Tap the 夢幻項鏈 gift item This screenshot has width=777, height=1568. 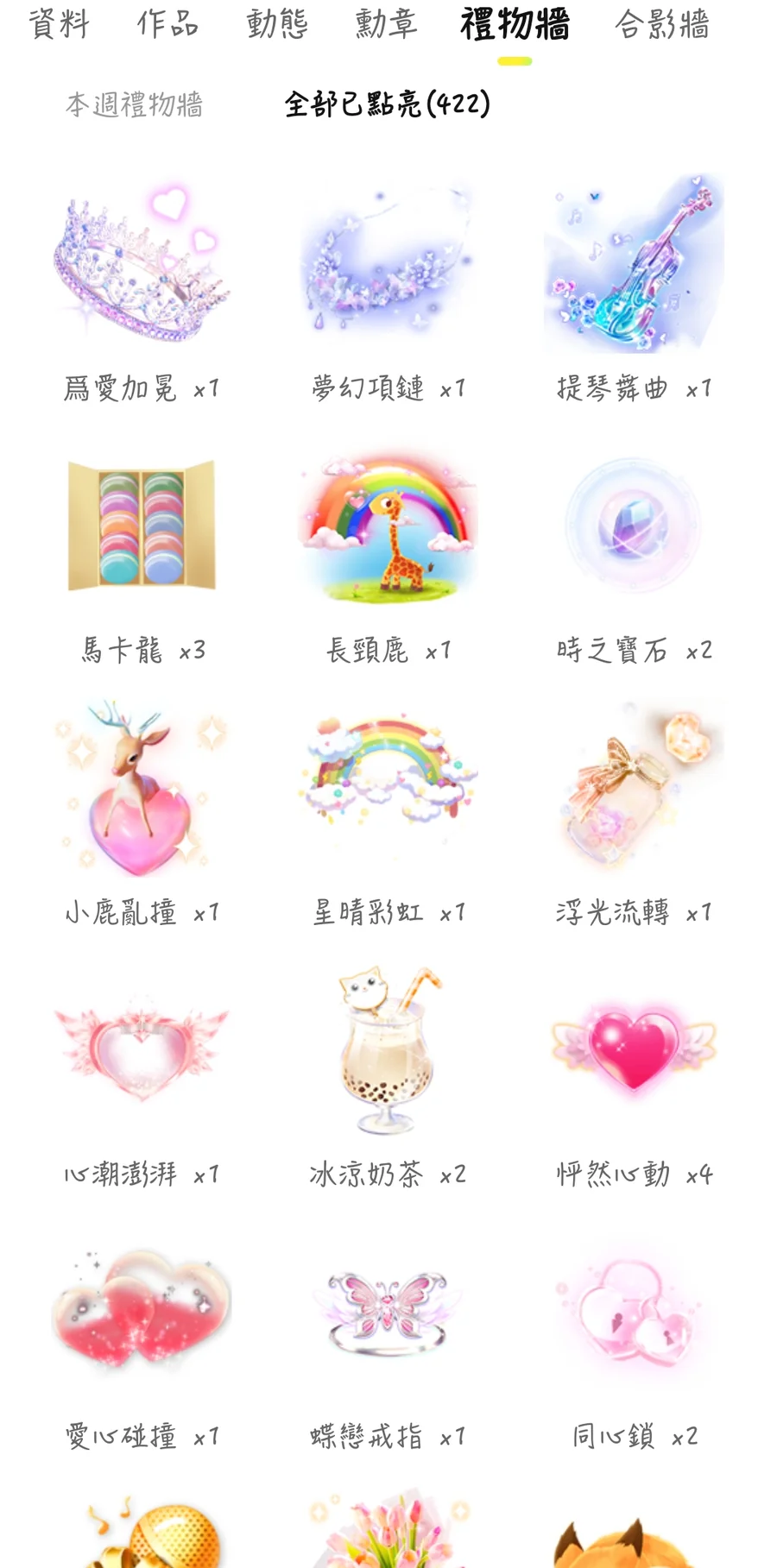(x=388, y=263)
